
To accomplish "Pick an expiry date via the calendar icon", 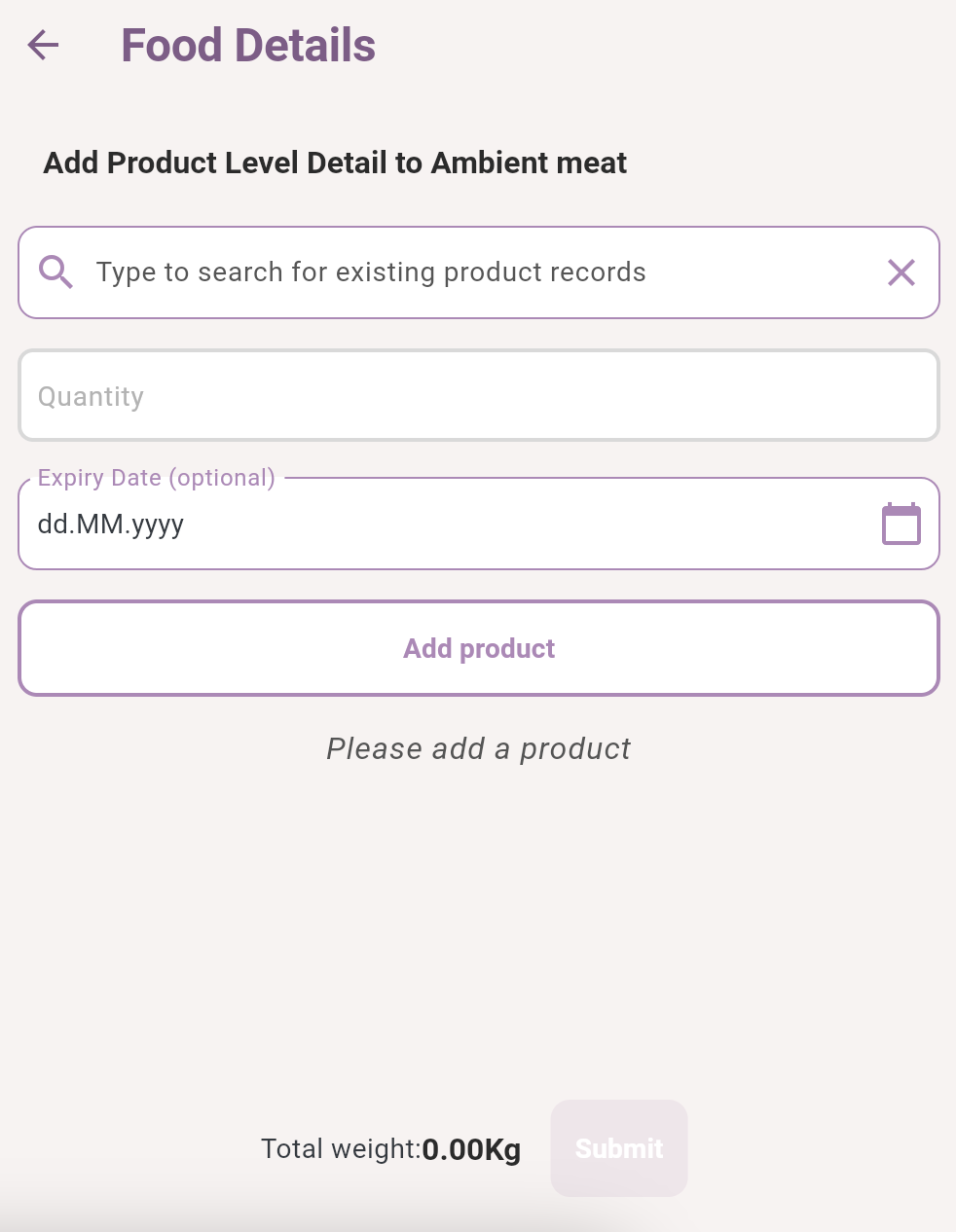I will point(901,524).
